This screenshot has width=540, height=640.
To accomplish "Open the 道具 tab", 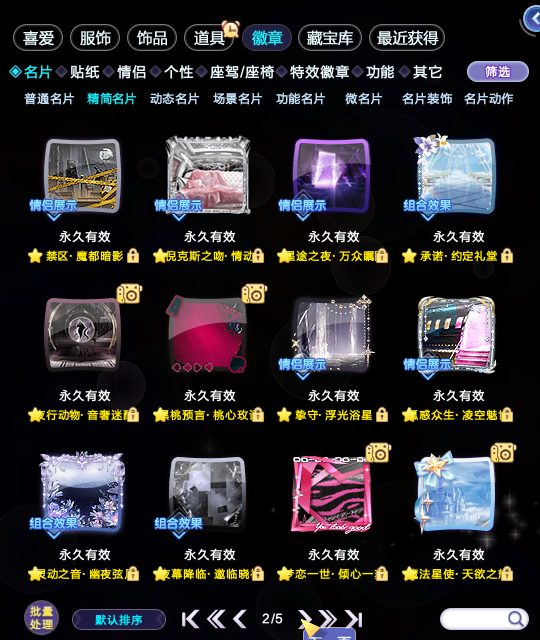I will click(x=209, y=38).
